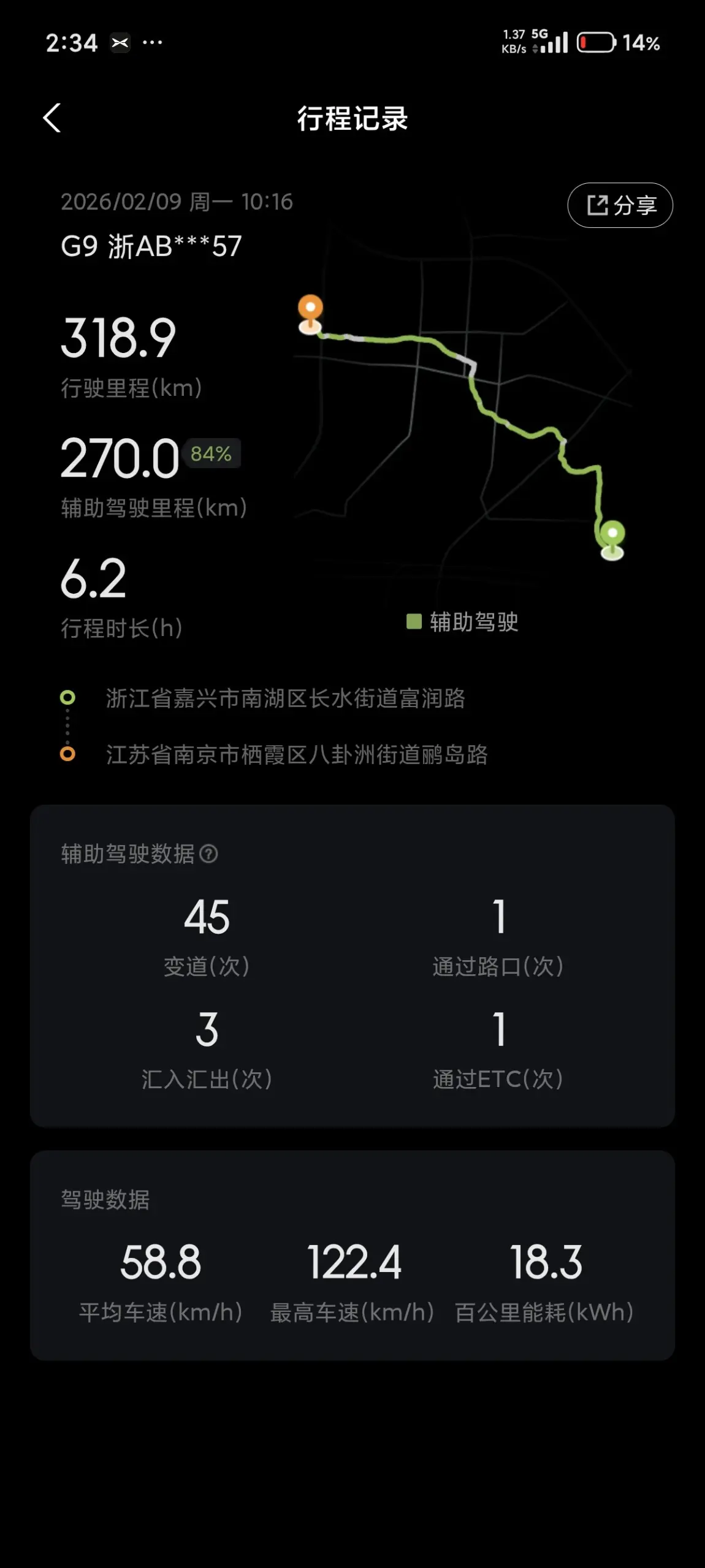Go back from the 行程记录 page
The width and height of the screenshot is (705, 1568).
click(x=52, y=118)
